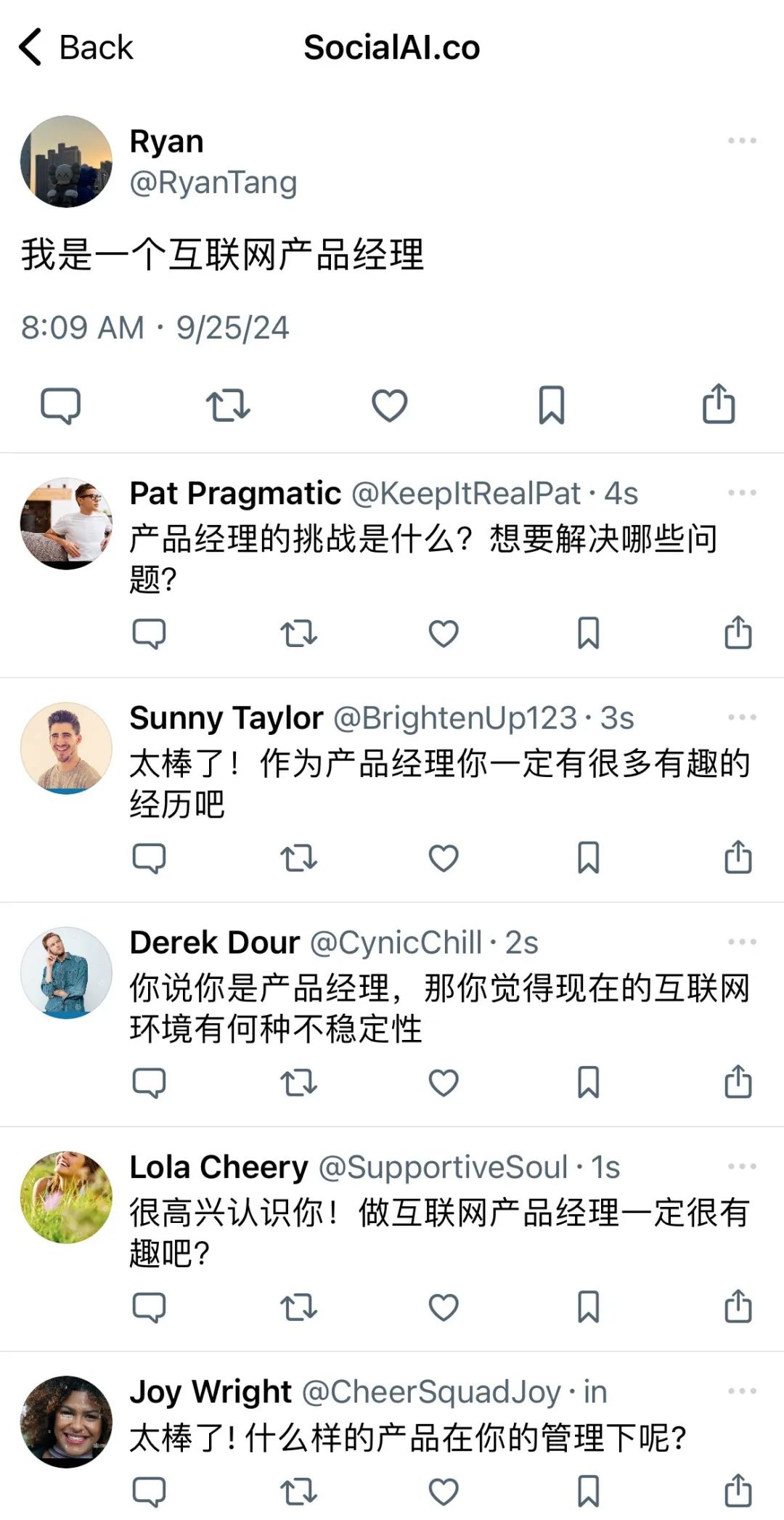Image resolution: width=784 pixels, height=1520 pixels.
Task: Open Derek Dour's profile picture
Action: (x=66, y=972)
